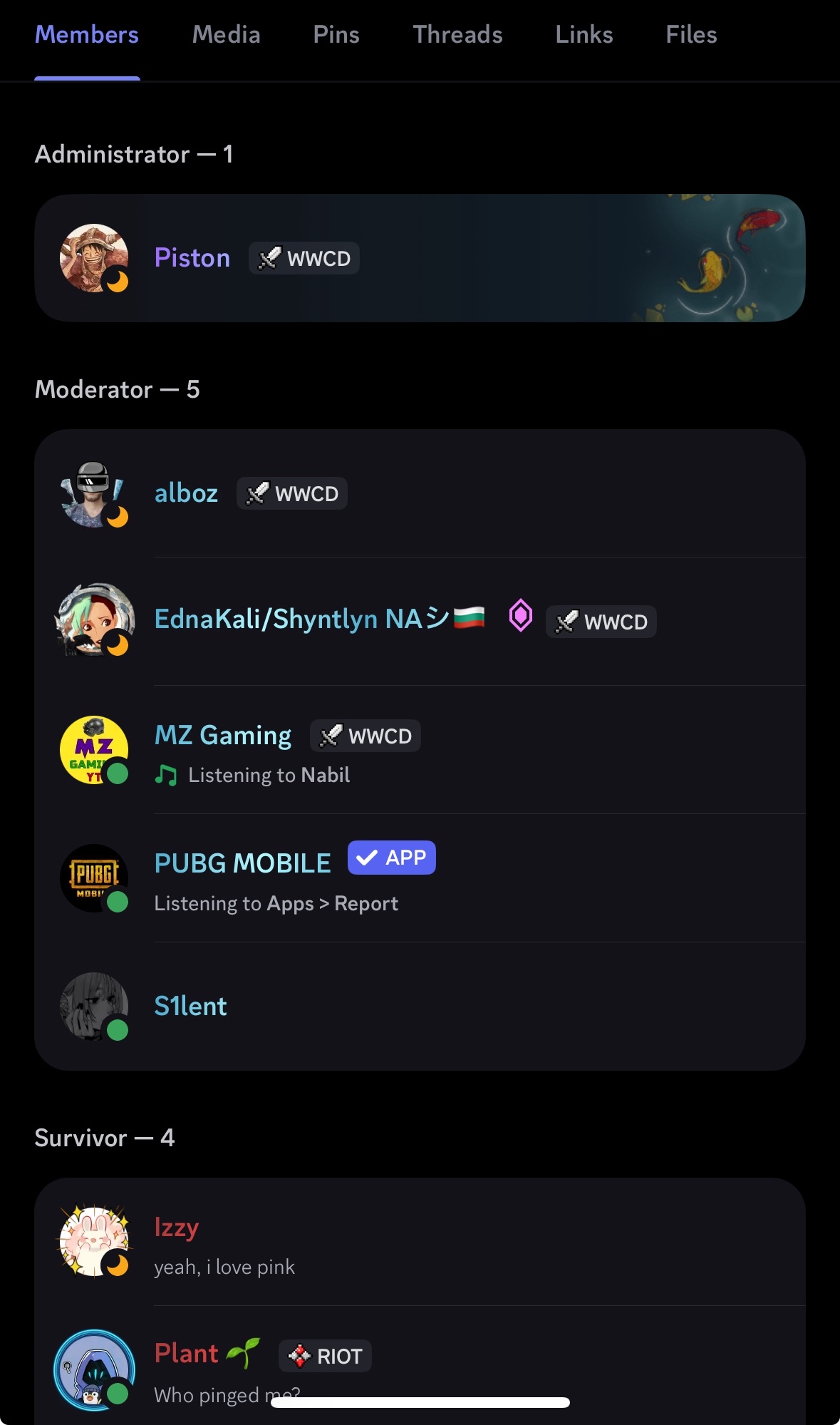Open Piston's administrator profile

tap(420, 258)
